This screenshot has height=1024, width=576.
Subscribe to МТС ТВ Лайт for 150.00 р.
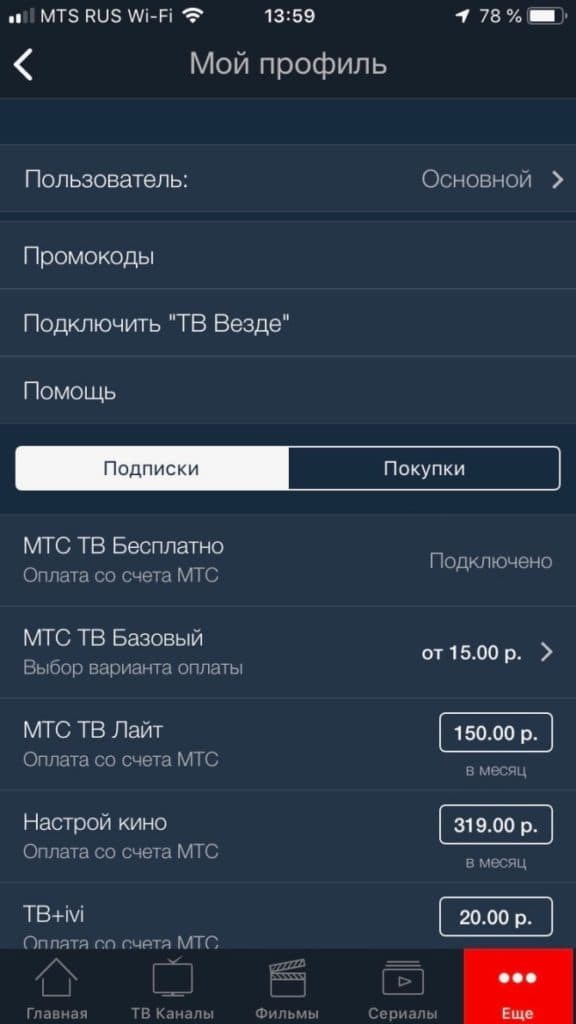(x=496, y=733)
